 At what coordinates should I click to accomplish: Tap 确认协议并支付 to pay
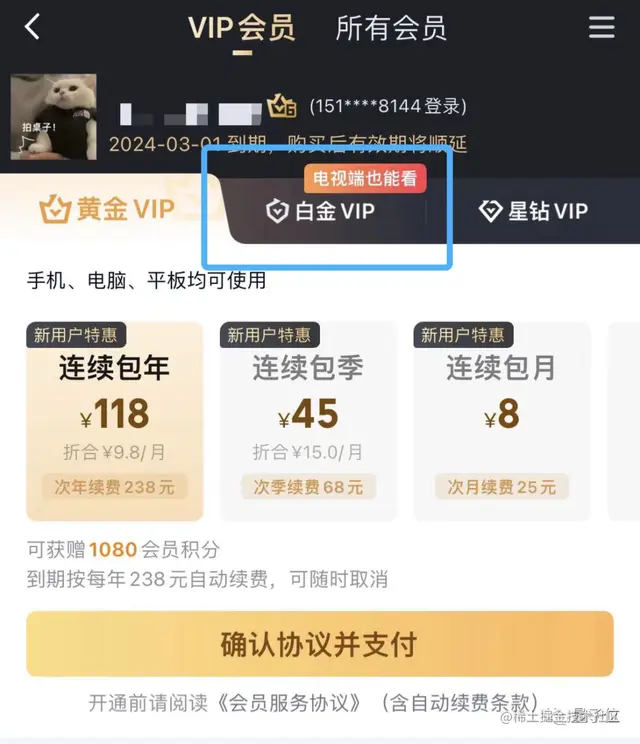tap(320, 644)
